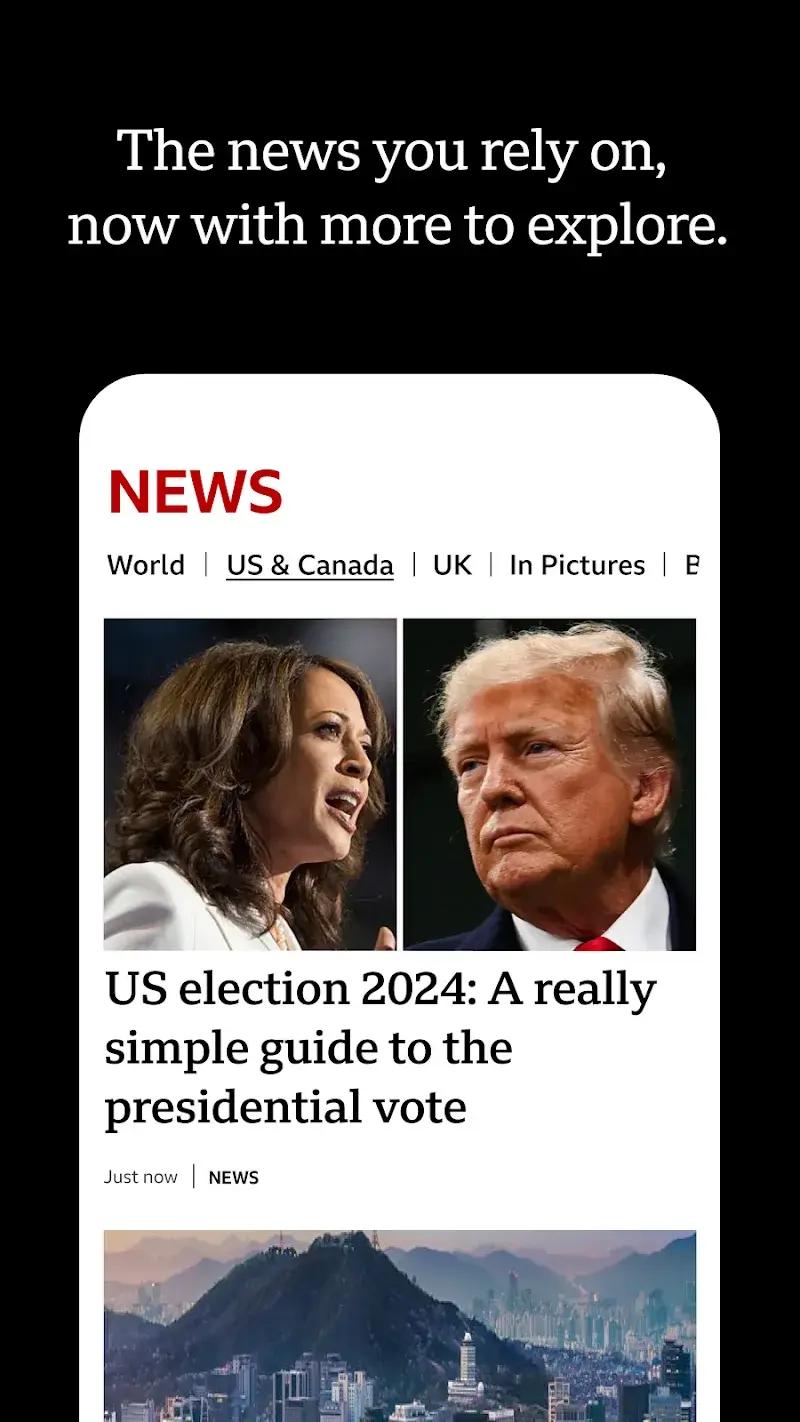Tap the red NEWS logo
Image resolution: width=800 pixels, height=1422 pixels.
[x=194, y=490]
